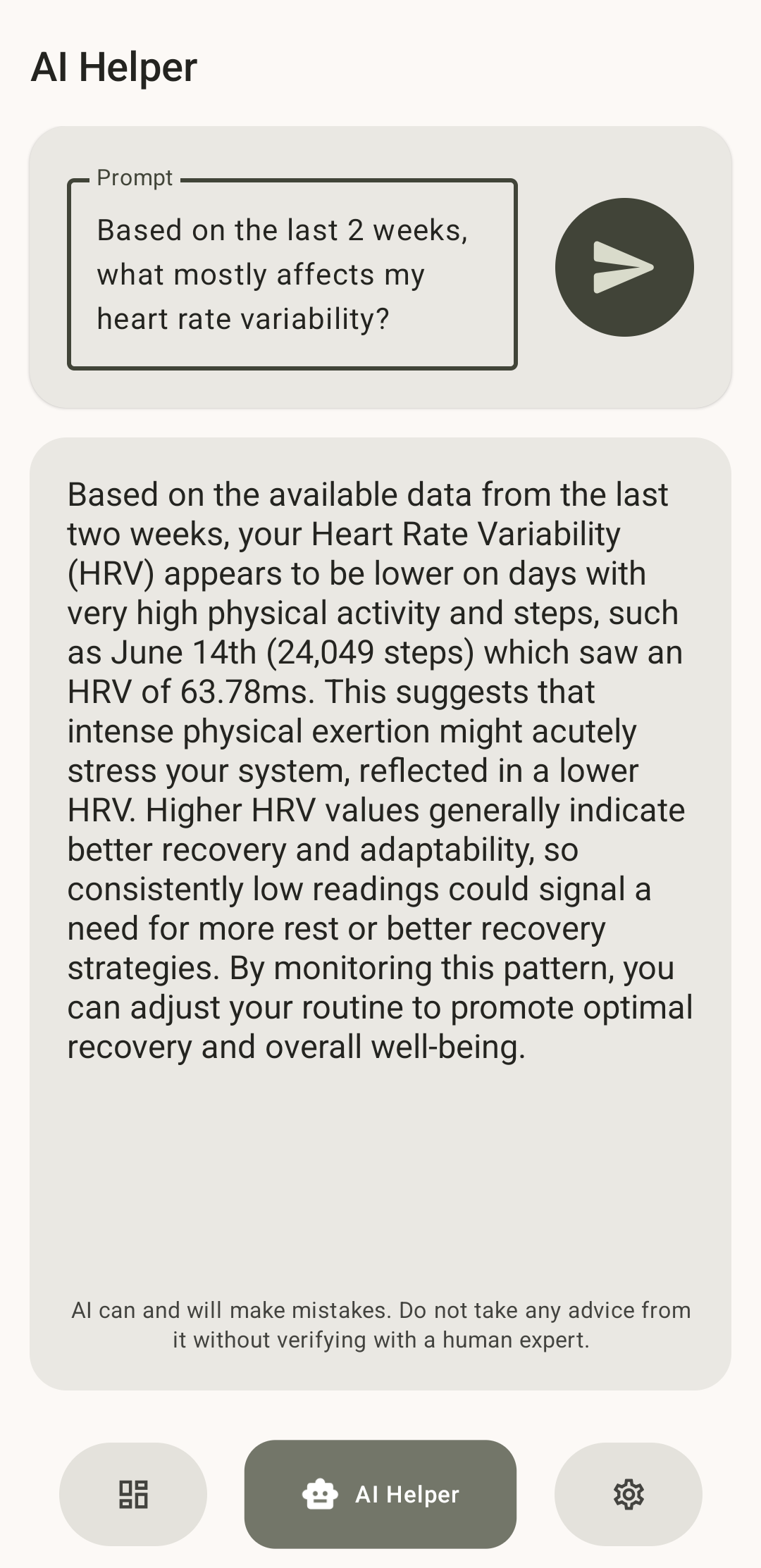This screenshot has width=761, height=1568.
Task: Edit the Prompt text field
Action: click(x=292, y=275)
